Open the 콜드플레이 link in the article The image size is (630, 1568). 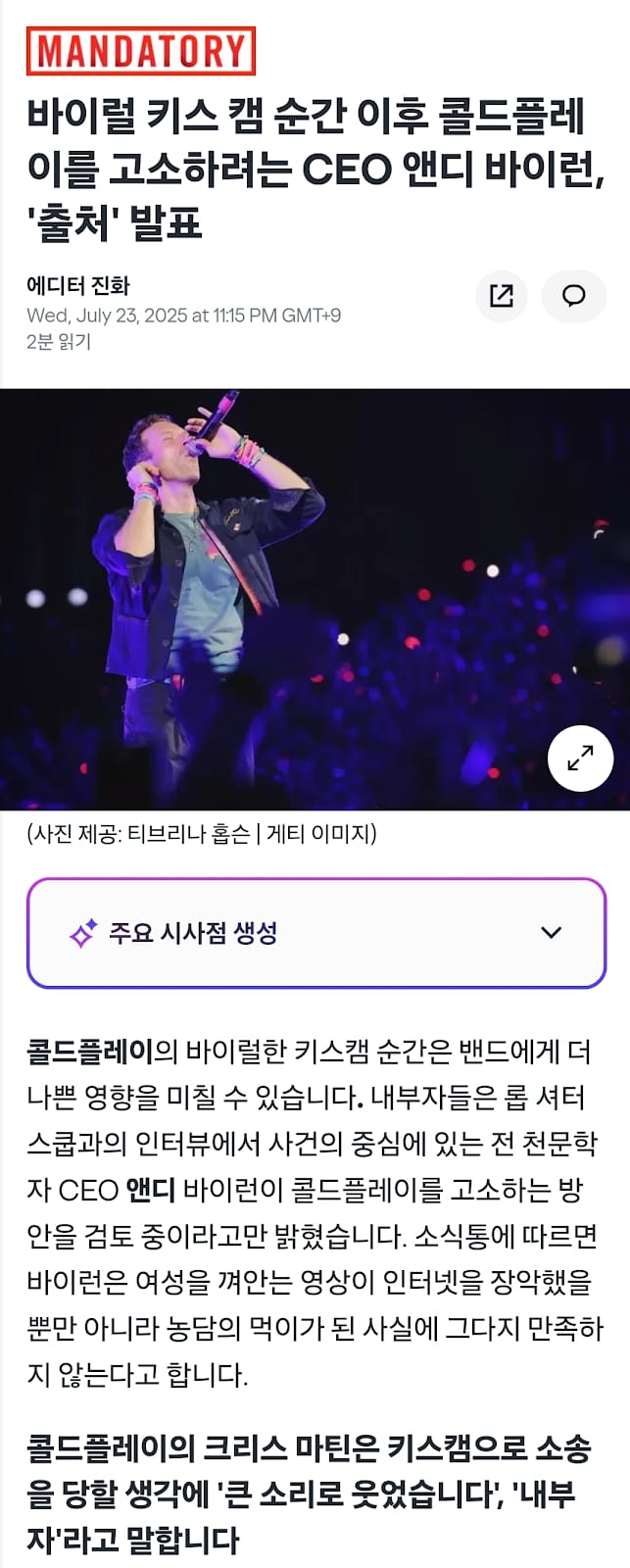click(90, 1052)
